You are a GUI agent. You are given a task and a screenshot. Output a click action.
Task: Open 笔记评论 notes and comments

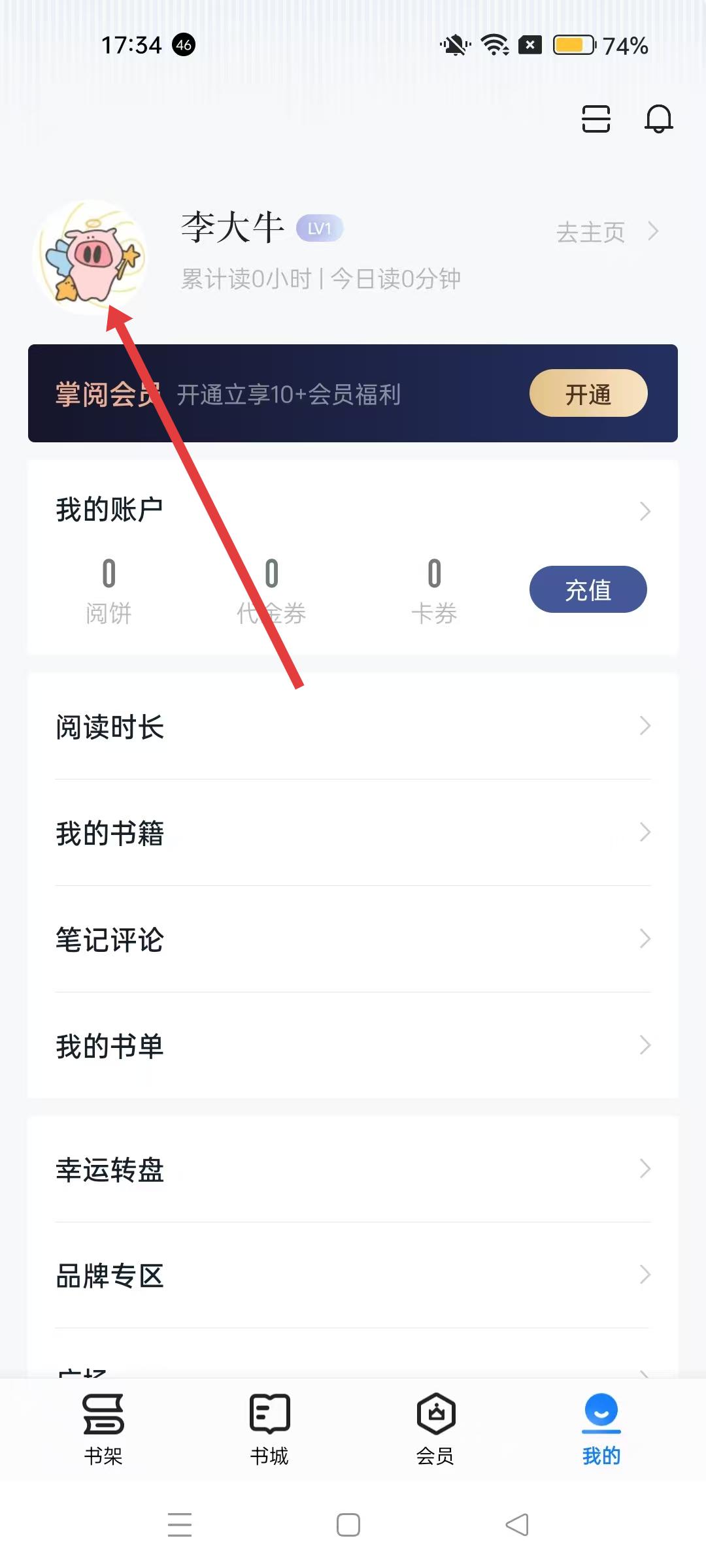click(x=353, y=939)
